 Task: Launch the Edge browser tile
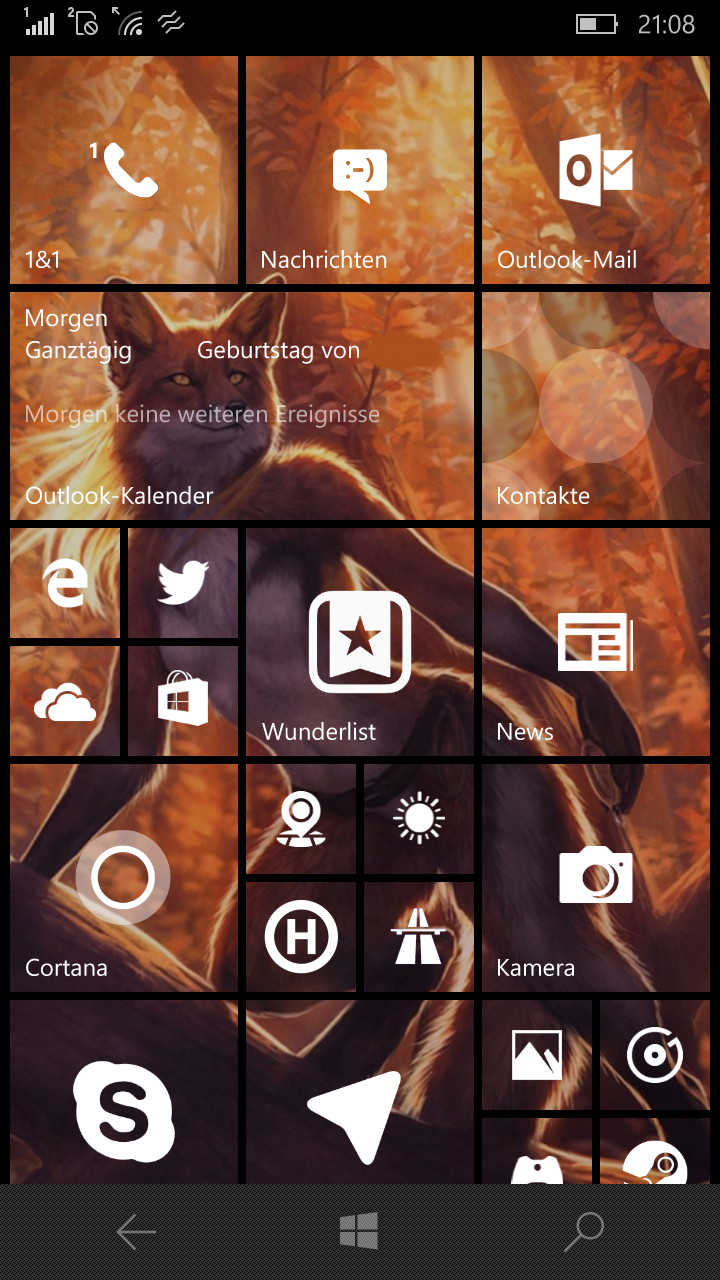coord(65,583)
